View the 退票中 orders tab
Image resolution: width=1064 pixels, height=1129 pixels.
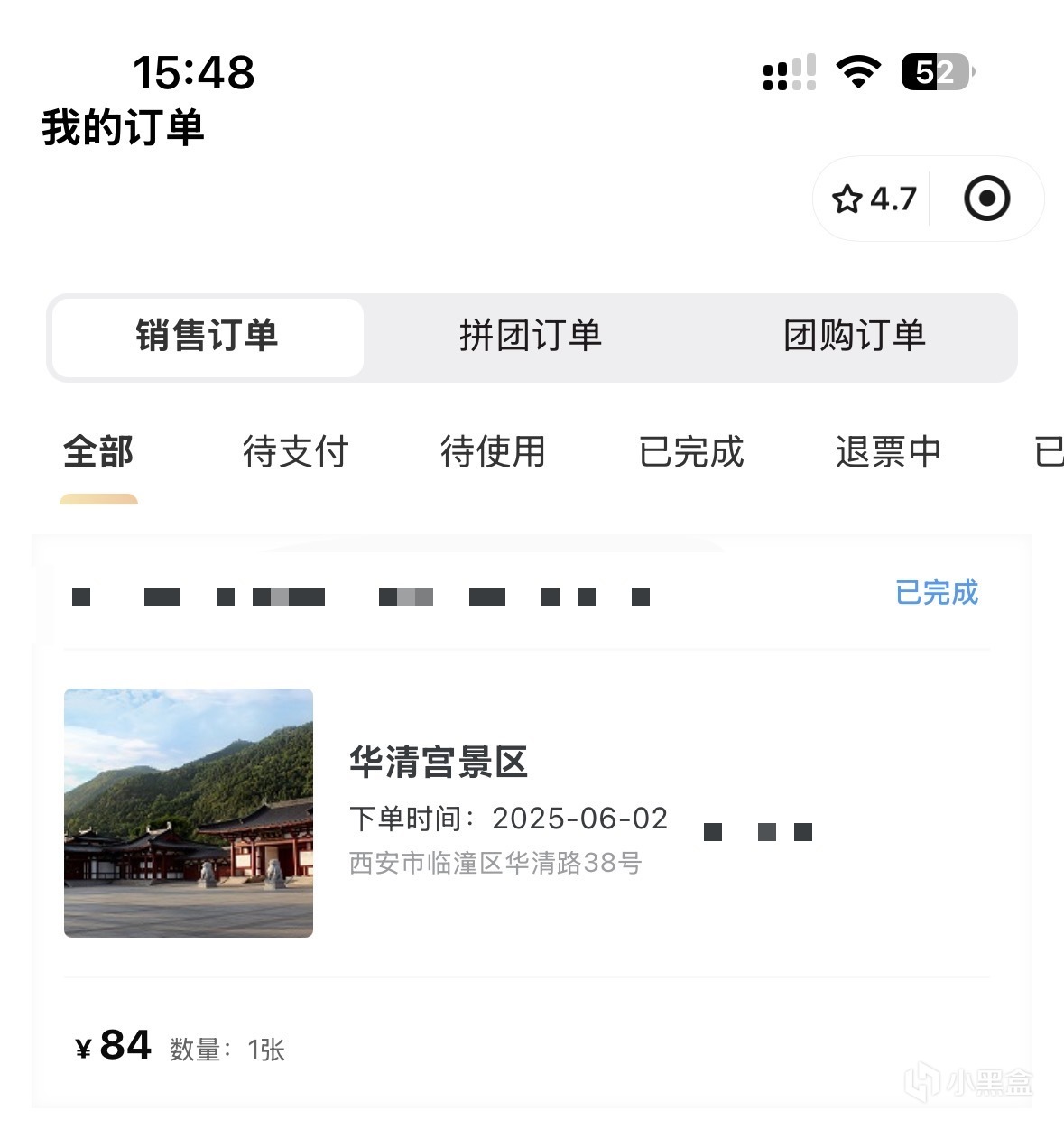(888, 452)
